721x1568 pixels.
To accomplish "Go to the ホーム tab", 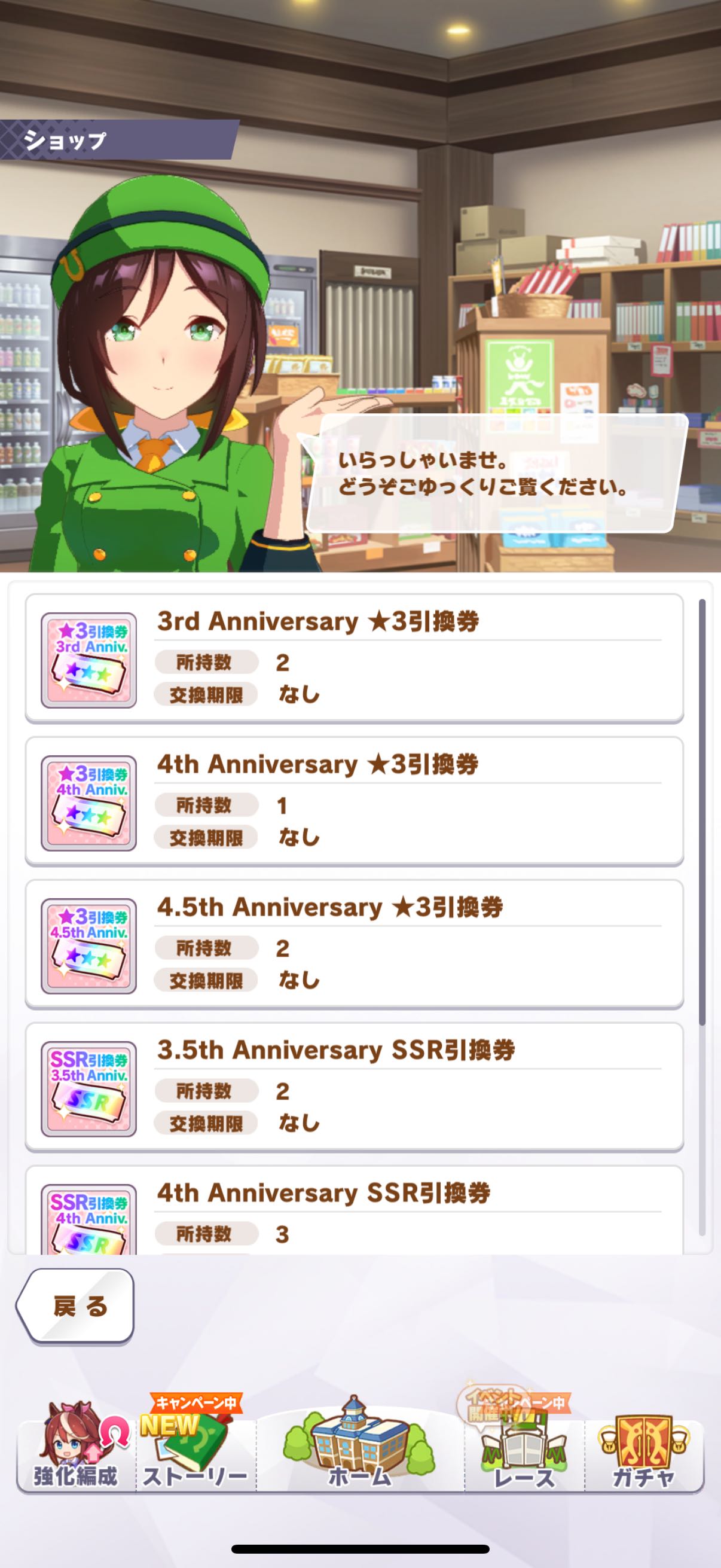I will click(359, 1452).
